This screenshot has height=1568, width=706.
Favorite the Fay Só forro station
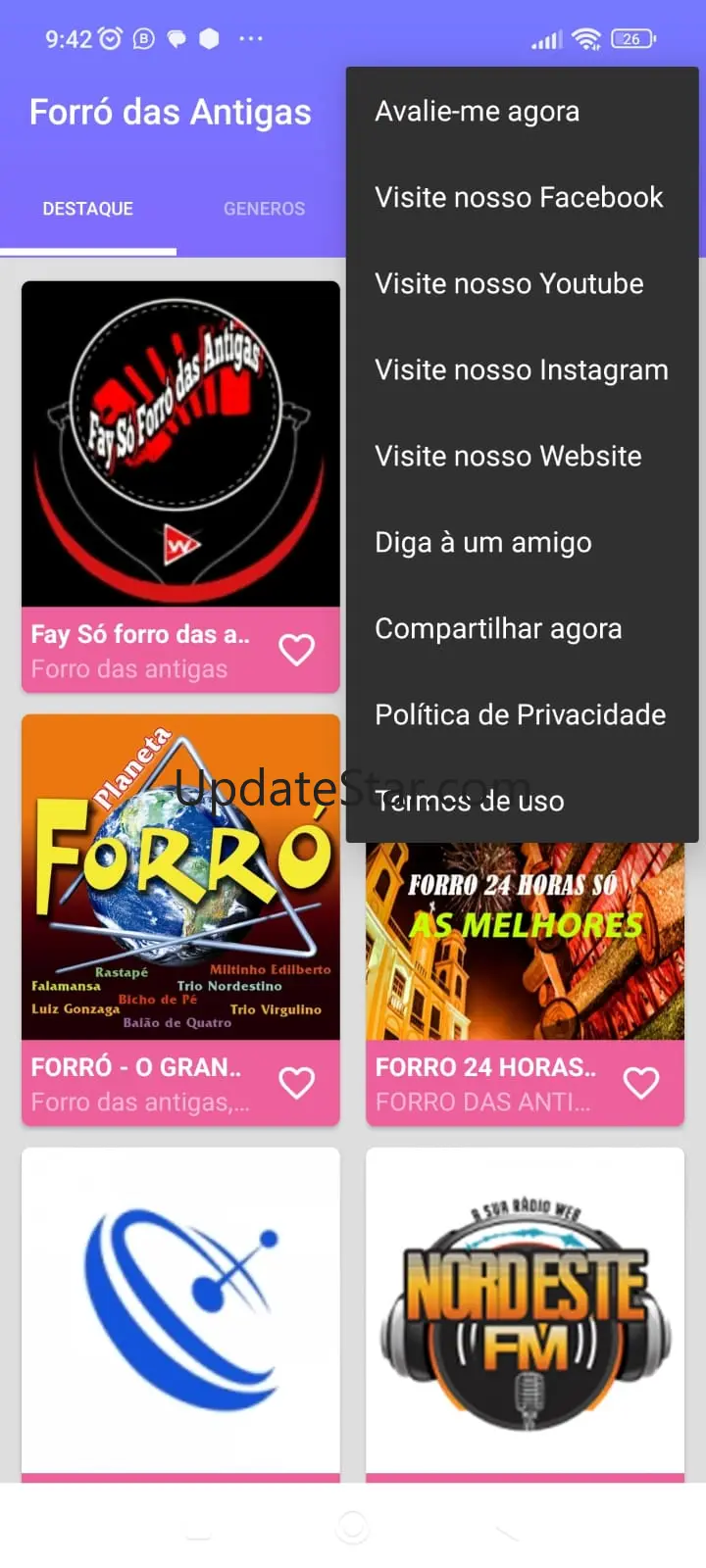pyautogui.click(x=297, y=650)
